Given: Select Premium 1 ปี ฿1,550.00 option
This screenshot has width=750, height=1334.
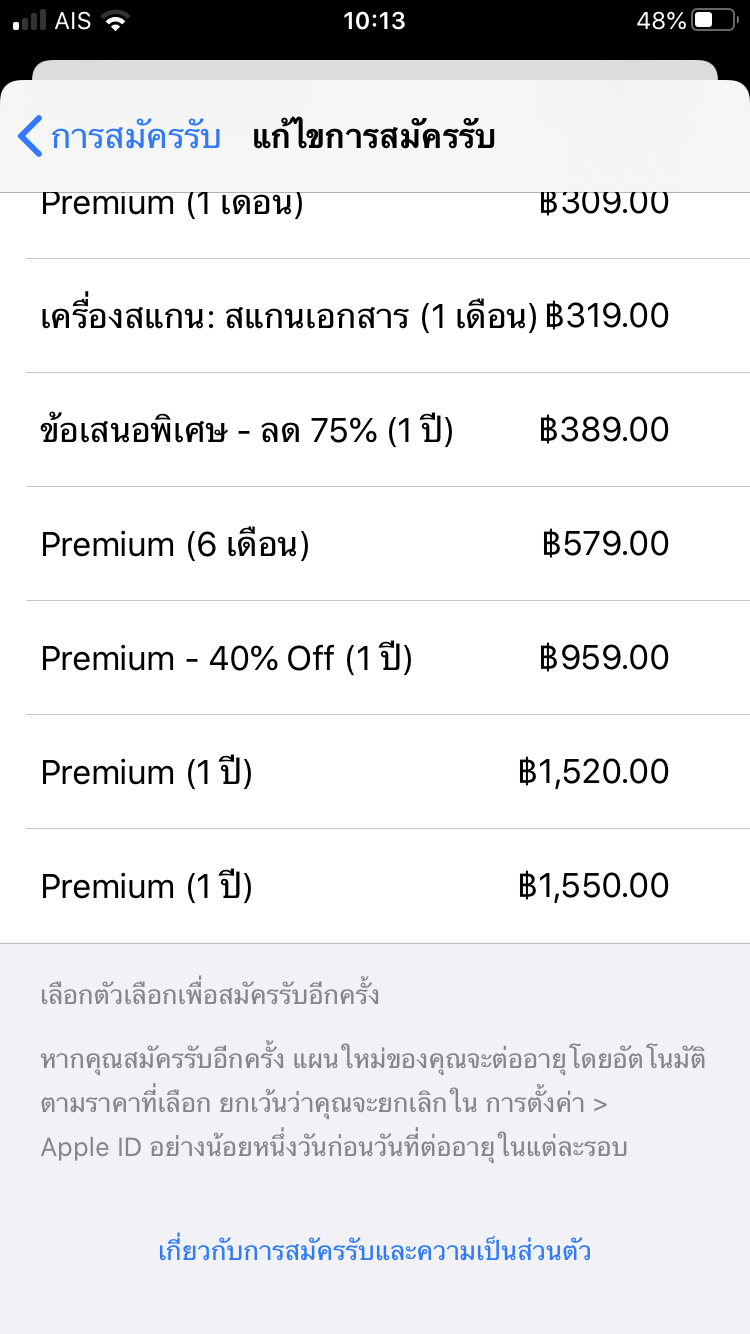Looking at the screenshot, I should tap(375, 886).
